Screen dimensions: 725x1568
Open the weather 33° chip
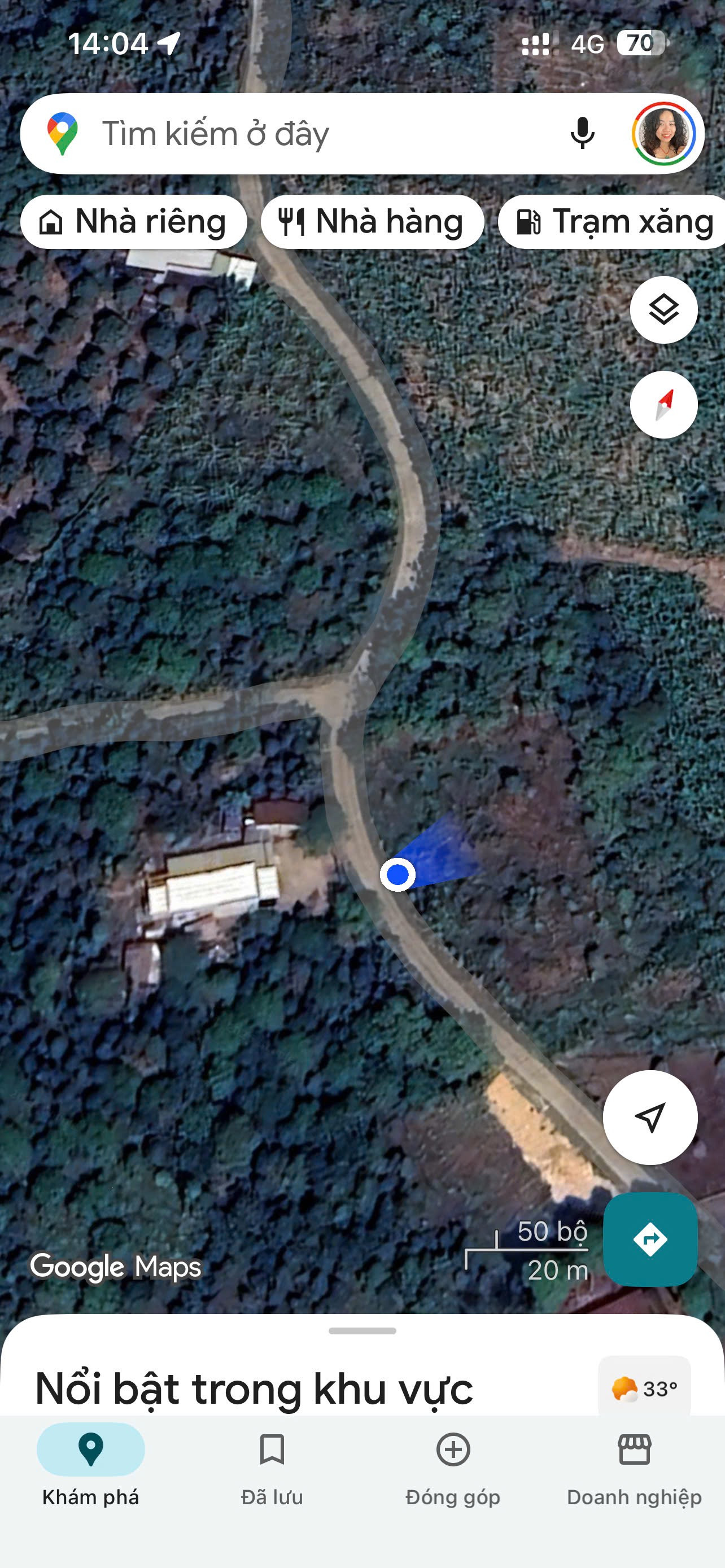click(645, 1389)
